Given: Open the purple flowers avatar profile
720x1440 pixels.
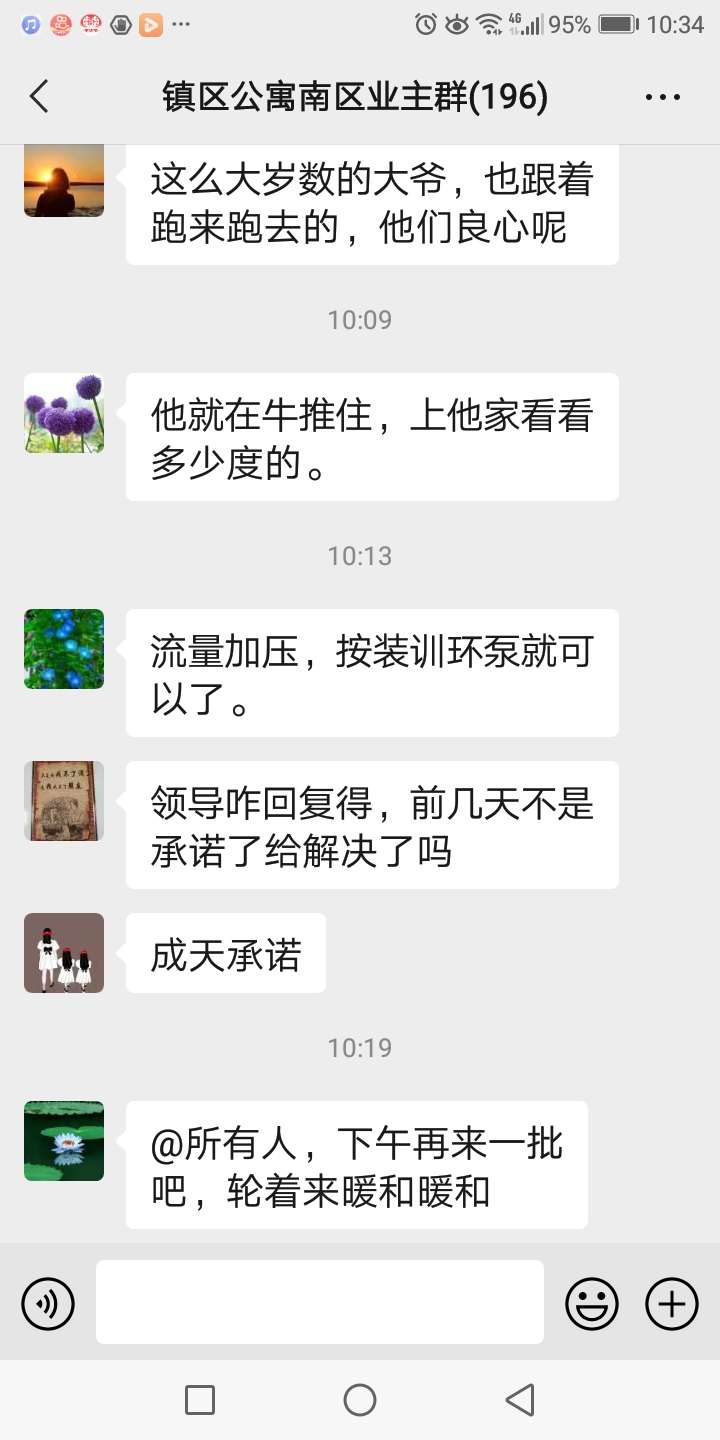Looking at the screenshot, I should 64,413.
